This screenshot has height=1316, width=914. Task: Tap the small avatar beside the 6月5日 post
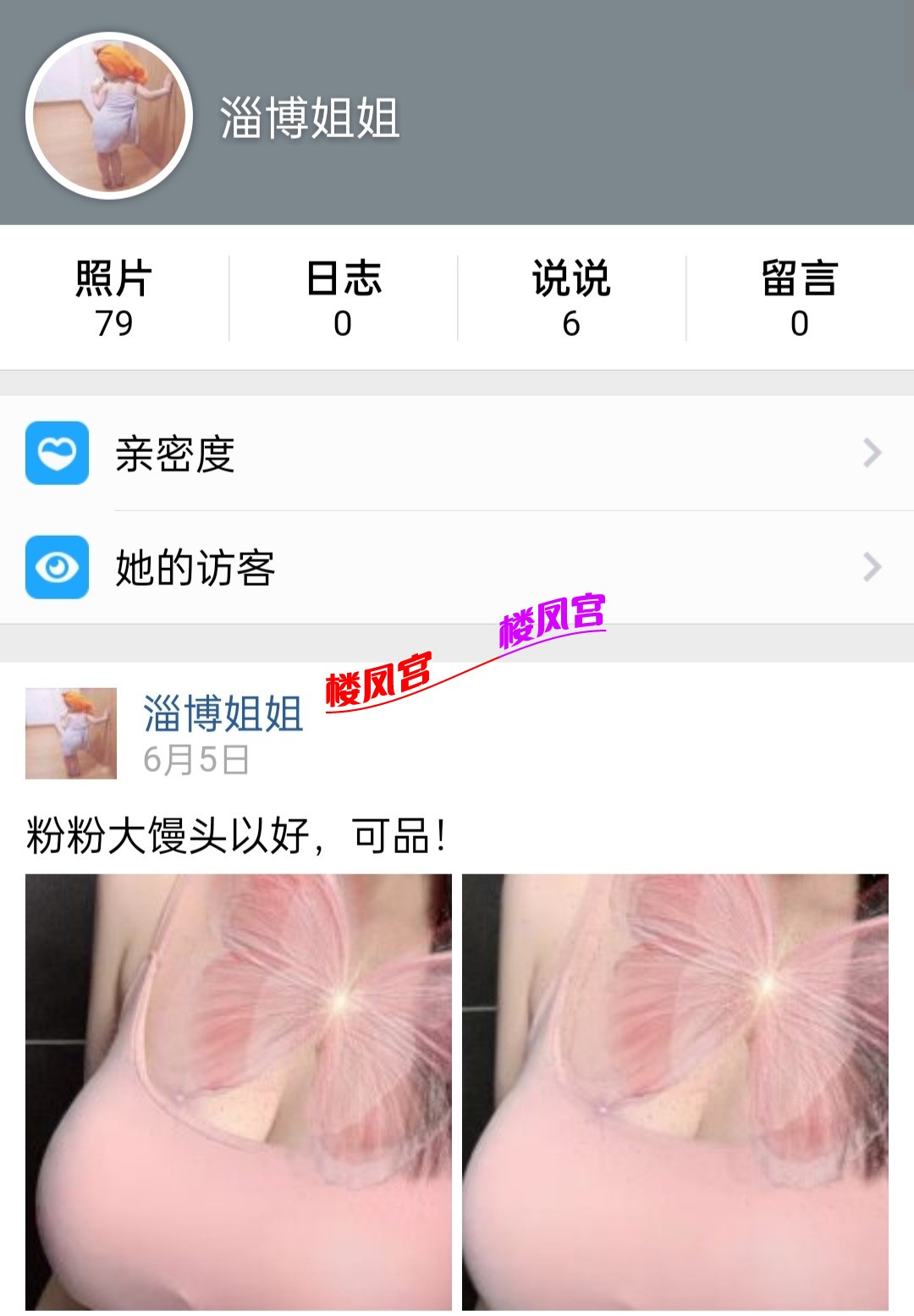[x=71, y=733]
